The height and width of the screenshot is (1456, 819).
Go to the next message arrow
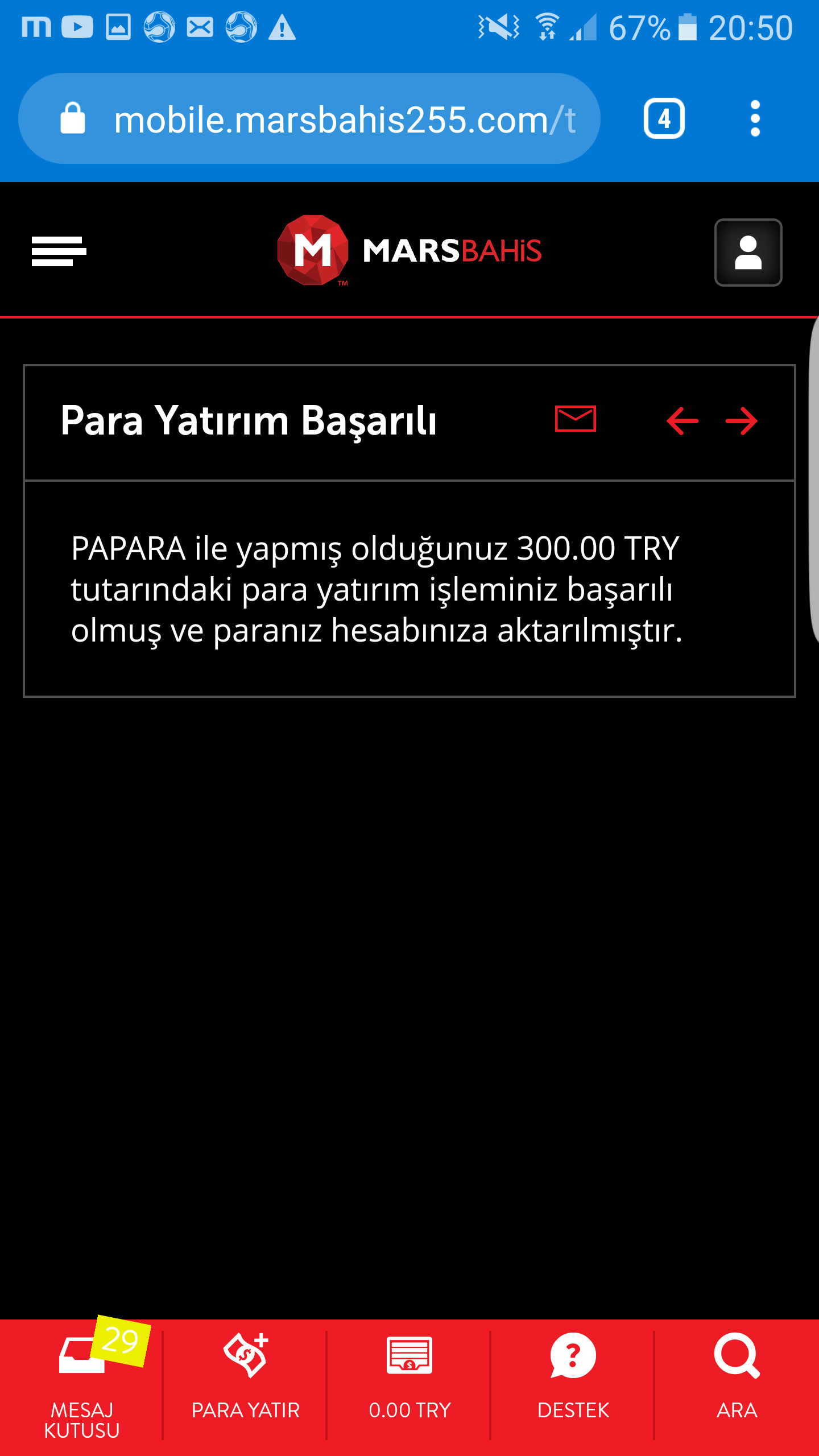point(741,421)
